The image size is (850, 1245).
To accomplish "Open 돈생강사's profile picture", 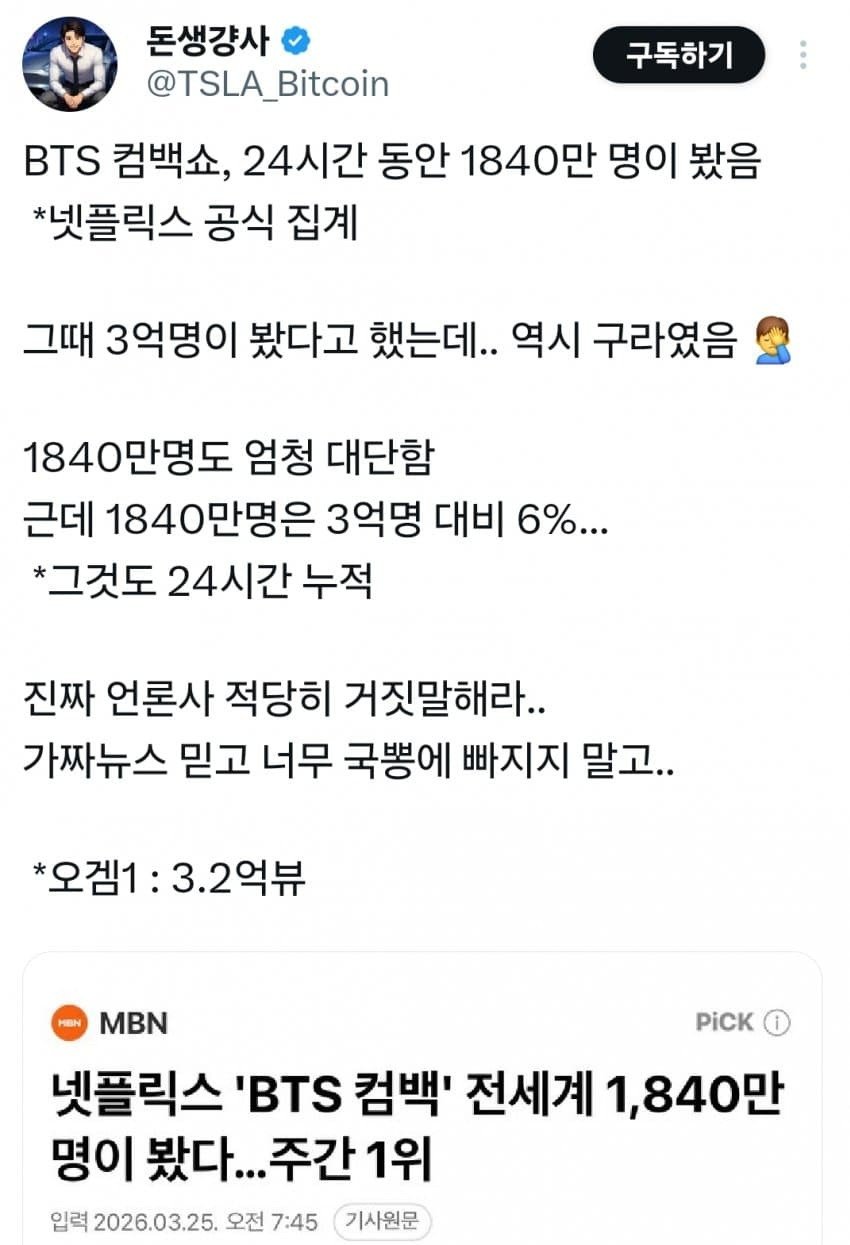I will tap(70, 63).
